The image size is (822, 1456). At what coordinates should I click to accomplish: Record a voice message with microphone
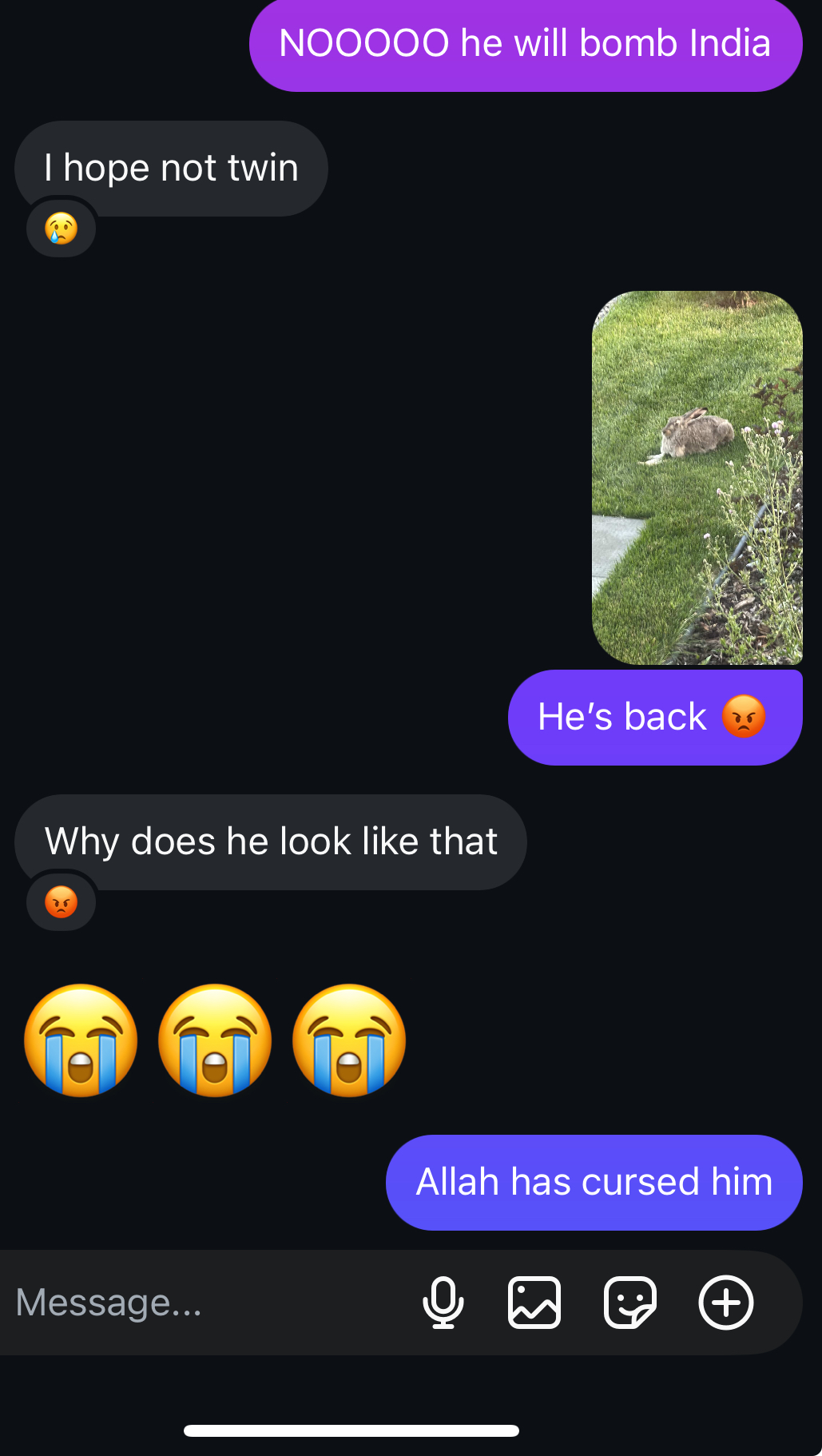[x=443, y=1303]
